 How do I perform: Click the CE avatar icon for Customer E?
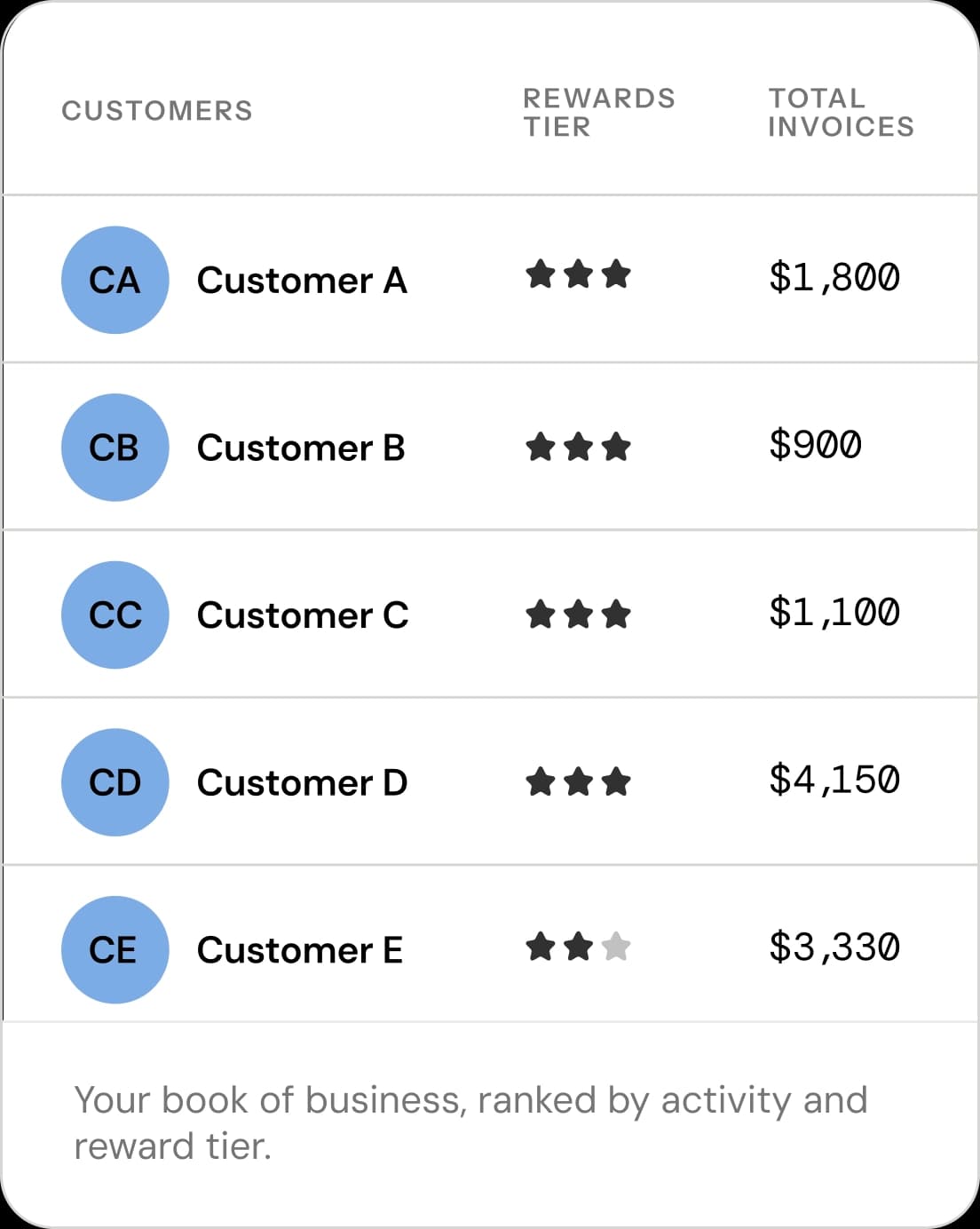(115, 948)
